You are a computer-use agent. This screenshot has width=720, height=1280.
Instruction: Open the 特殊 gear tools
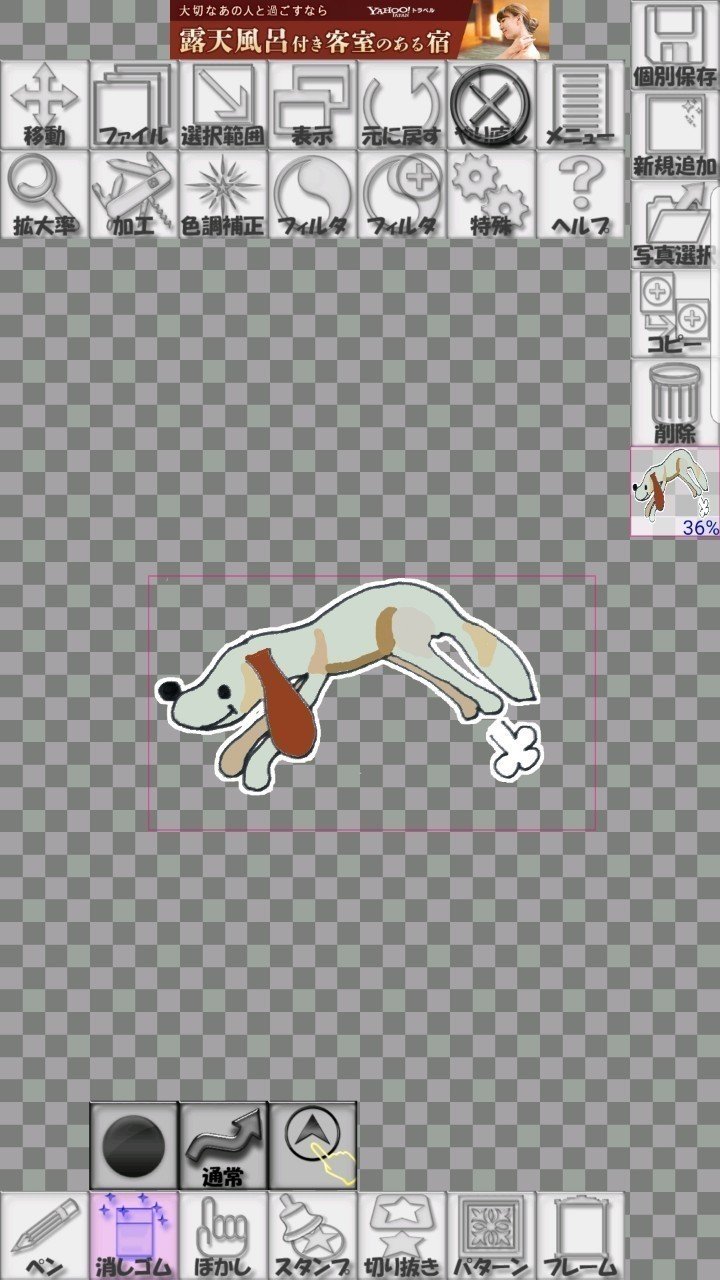pyautogui.click(x=491, y=195)
